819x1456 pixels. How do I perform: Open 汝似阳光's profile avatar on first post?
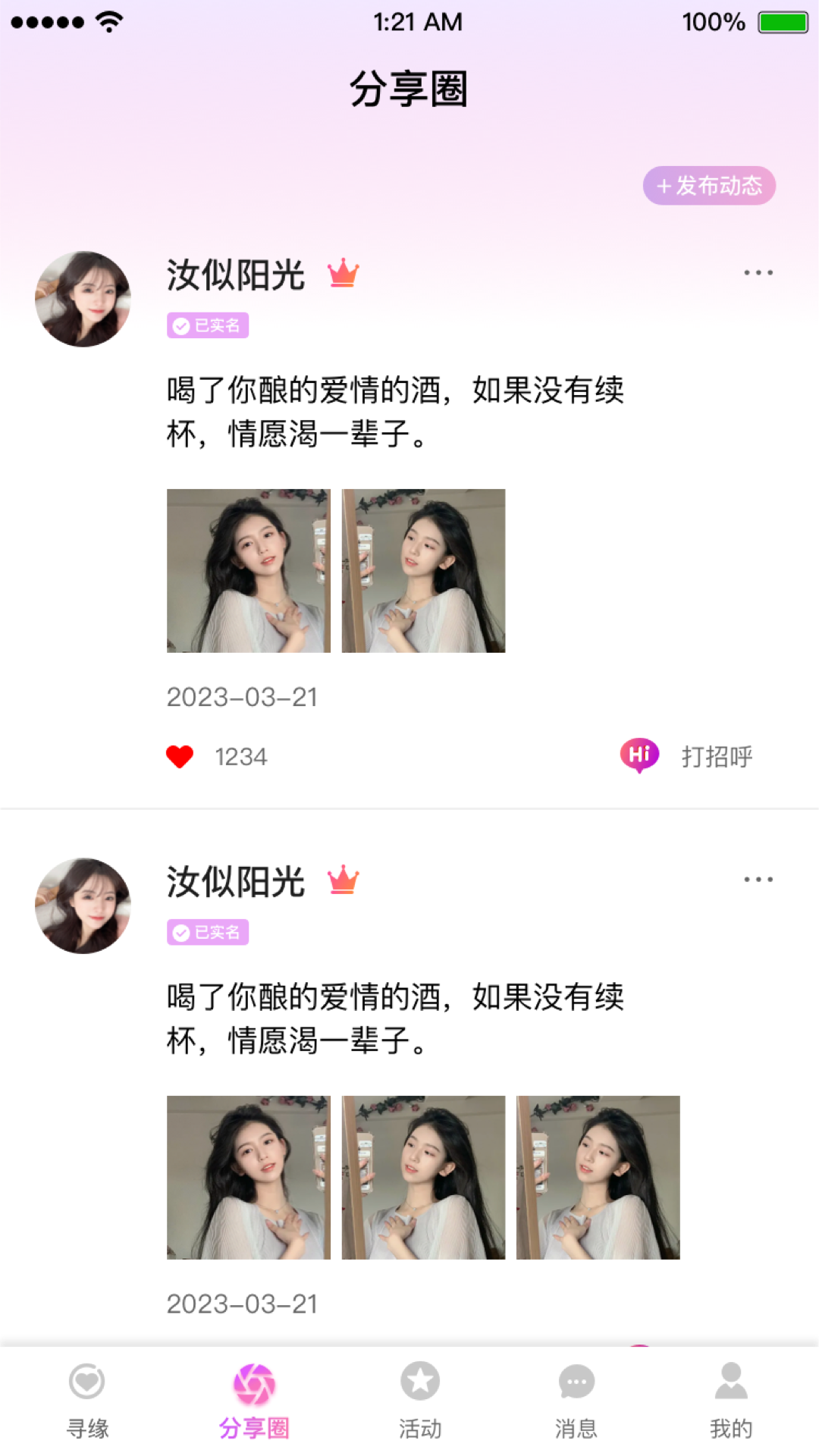tap(83, 299)
